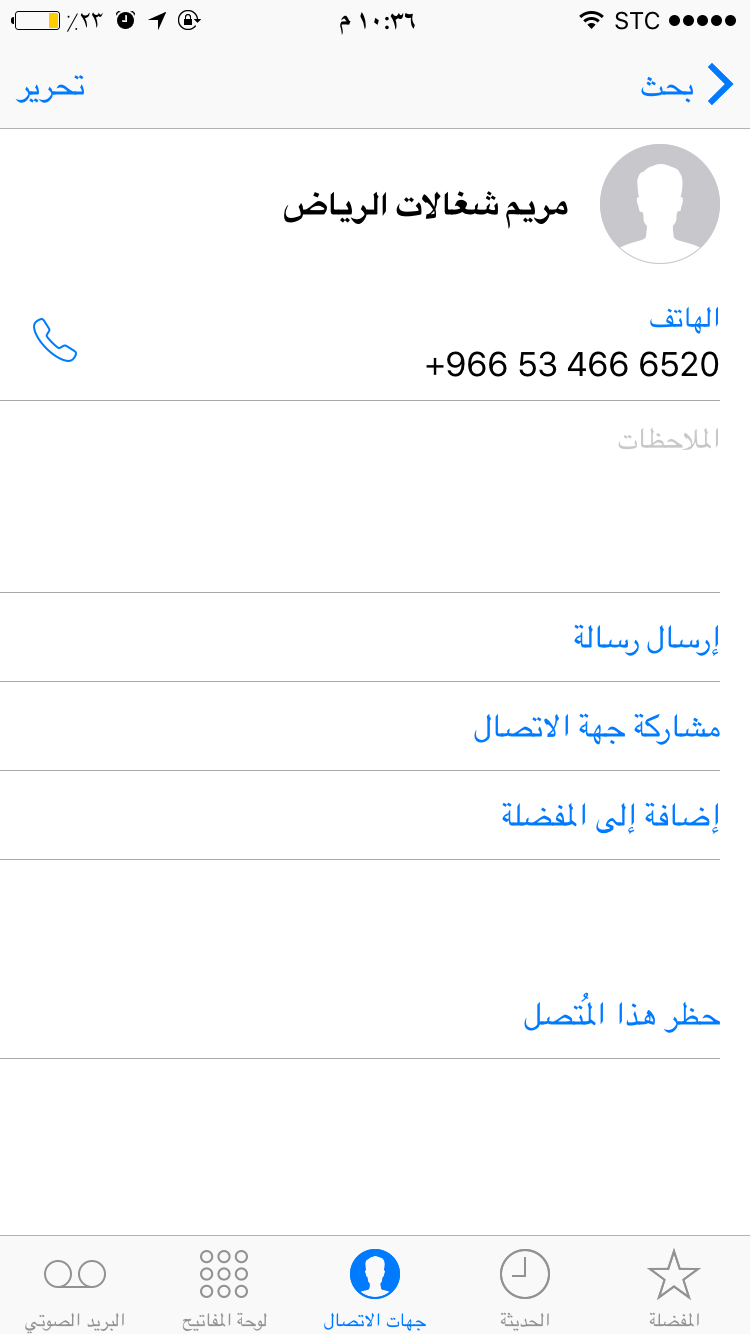The width and height of the screenshot is (750, 1334).
Task: Open the Voicemail tab (البريد الصوتي)
Action: tap(75, 1288)
